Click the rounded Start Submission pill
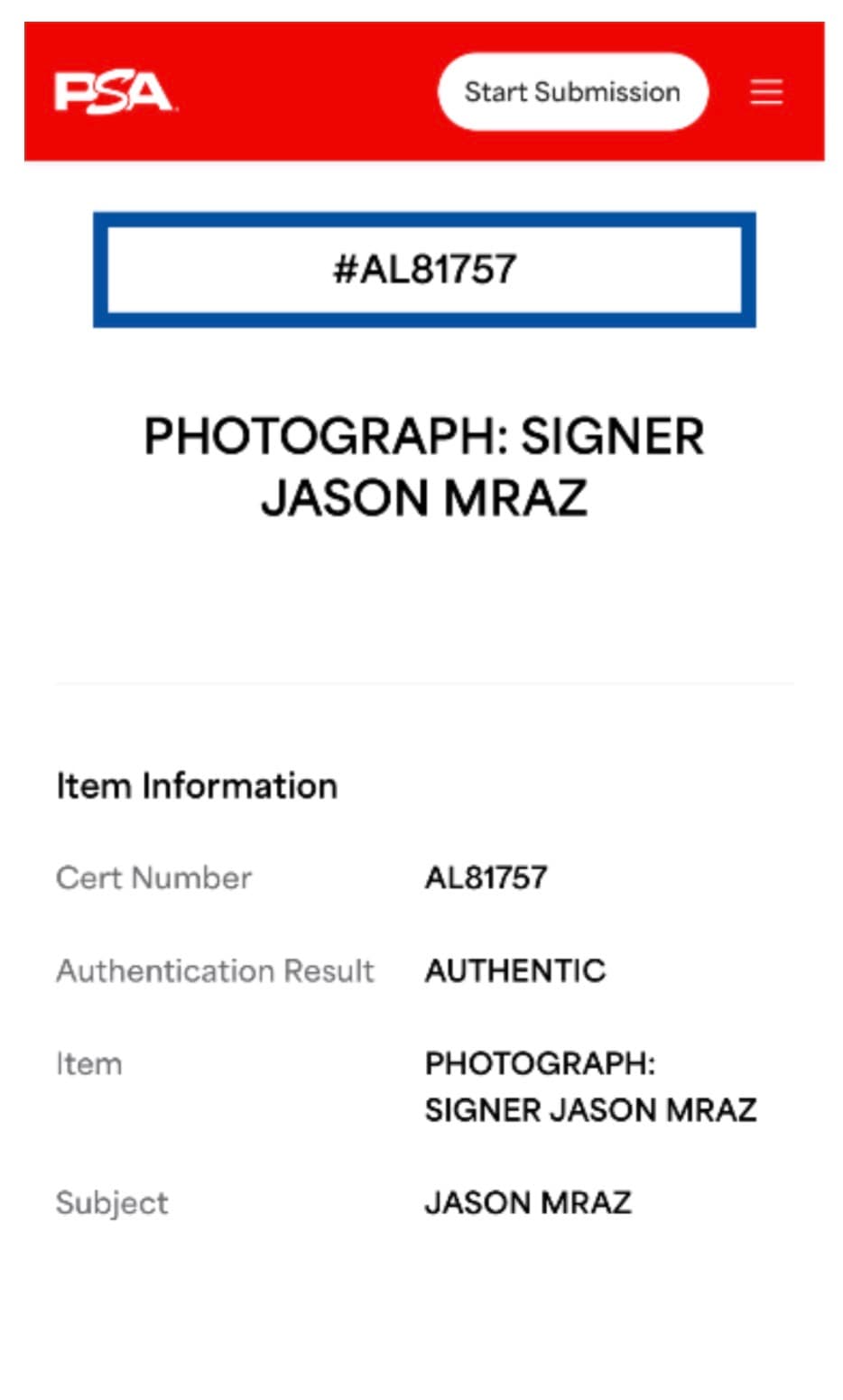Viewport: 843px width, 1400px height. pyautogui.click(x=573, y=91)
